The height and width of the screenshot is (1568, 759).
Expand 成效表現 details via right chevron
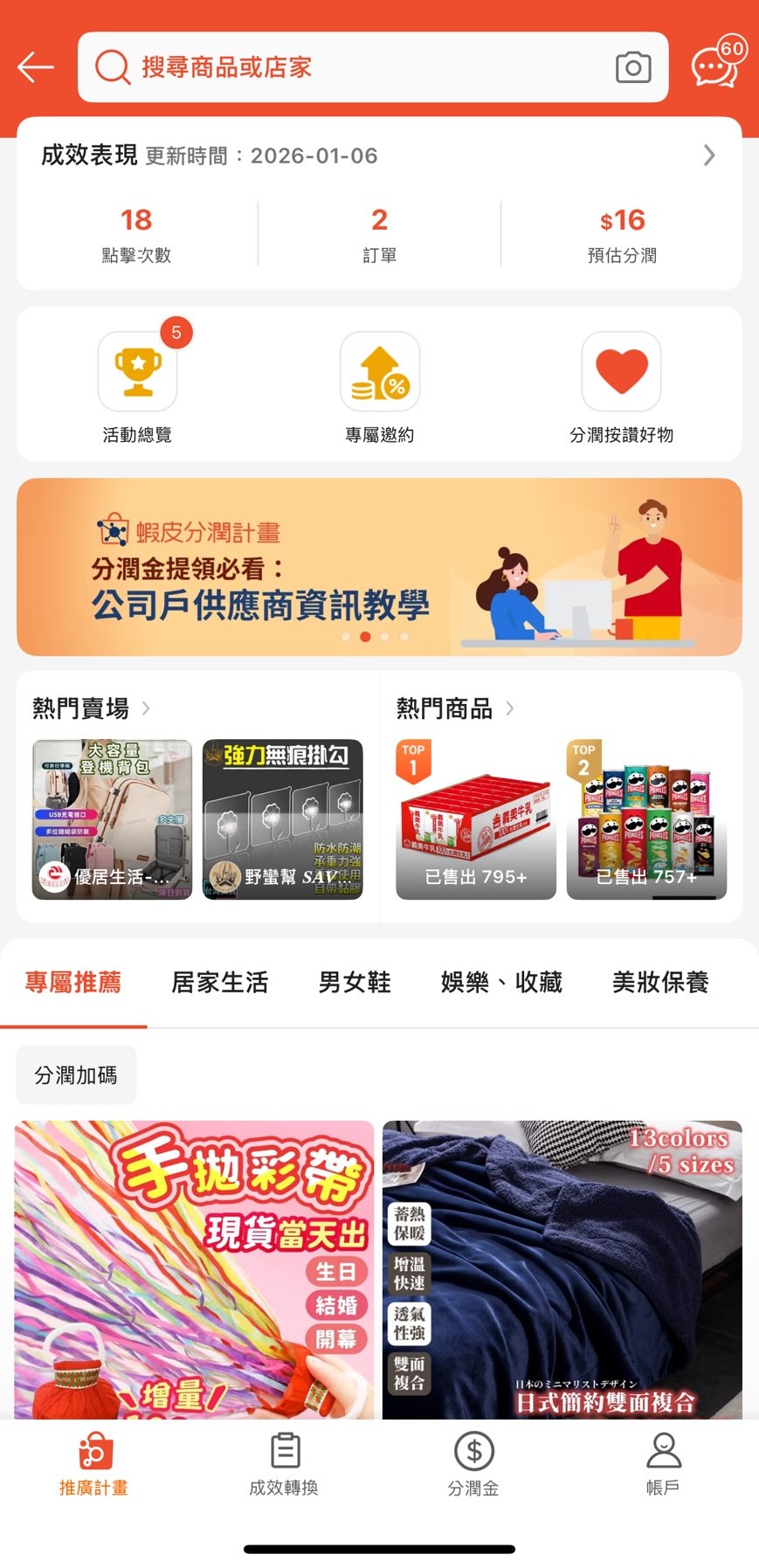point(709,155)
